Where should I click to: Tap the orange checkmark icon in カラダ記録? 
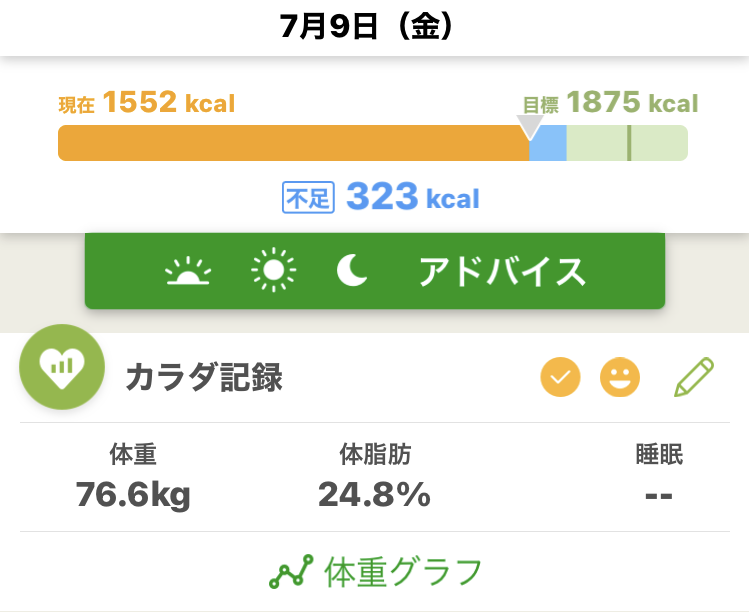(x=560, y=377)
